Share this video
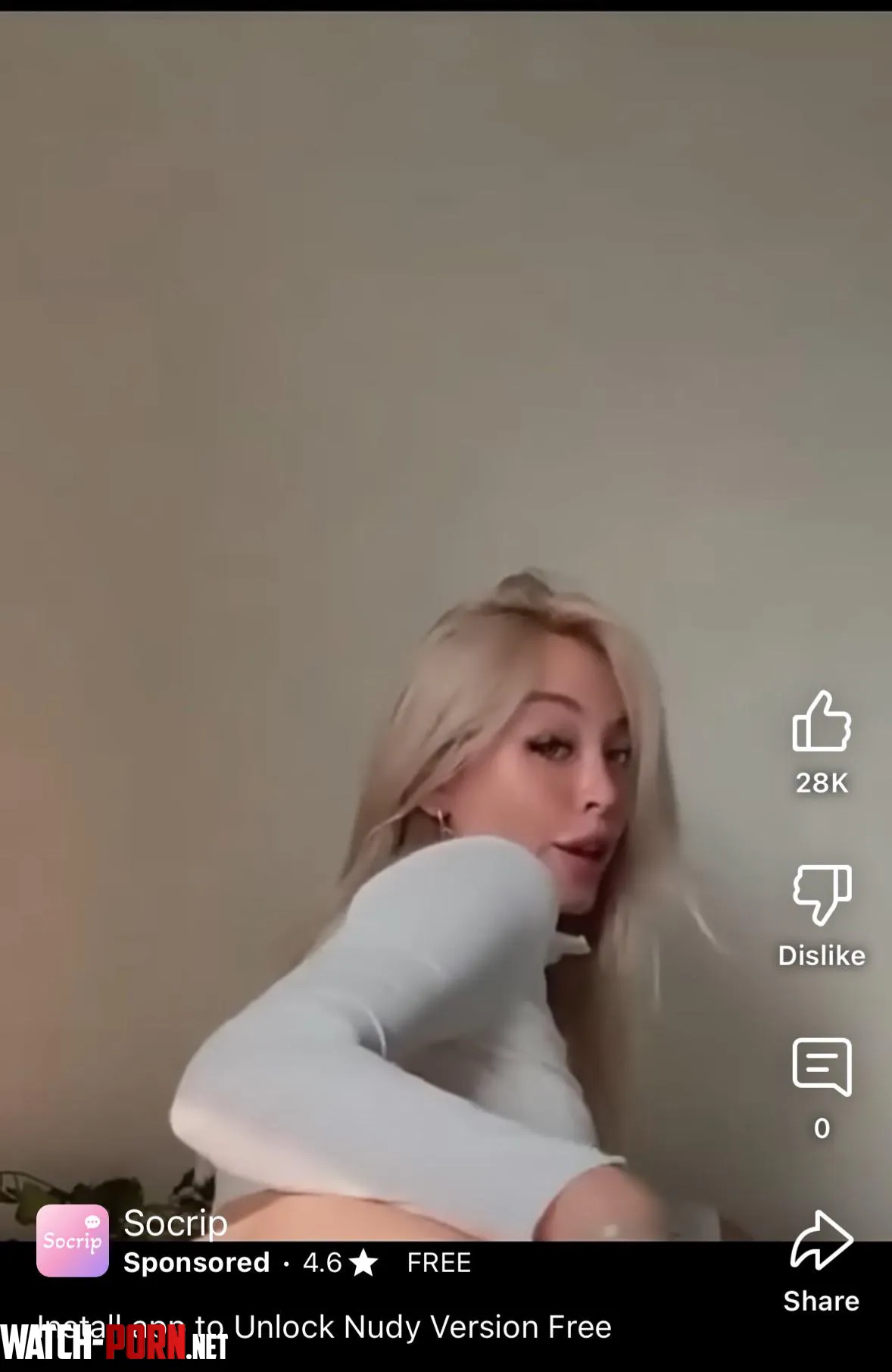Screen dimensions: 892x1372 point(822,1241)
